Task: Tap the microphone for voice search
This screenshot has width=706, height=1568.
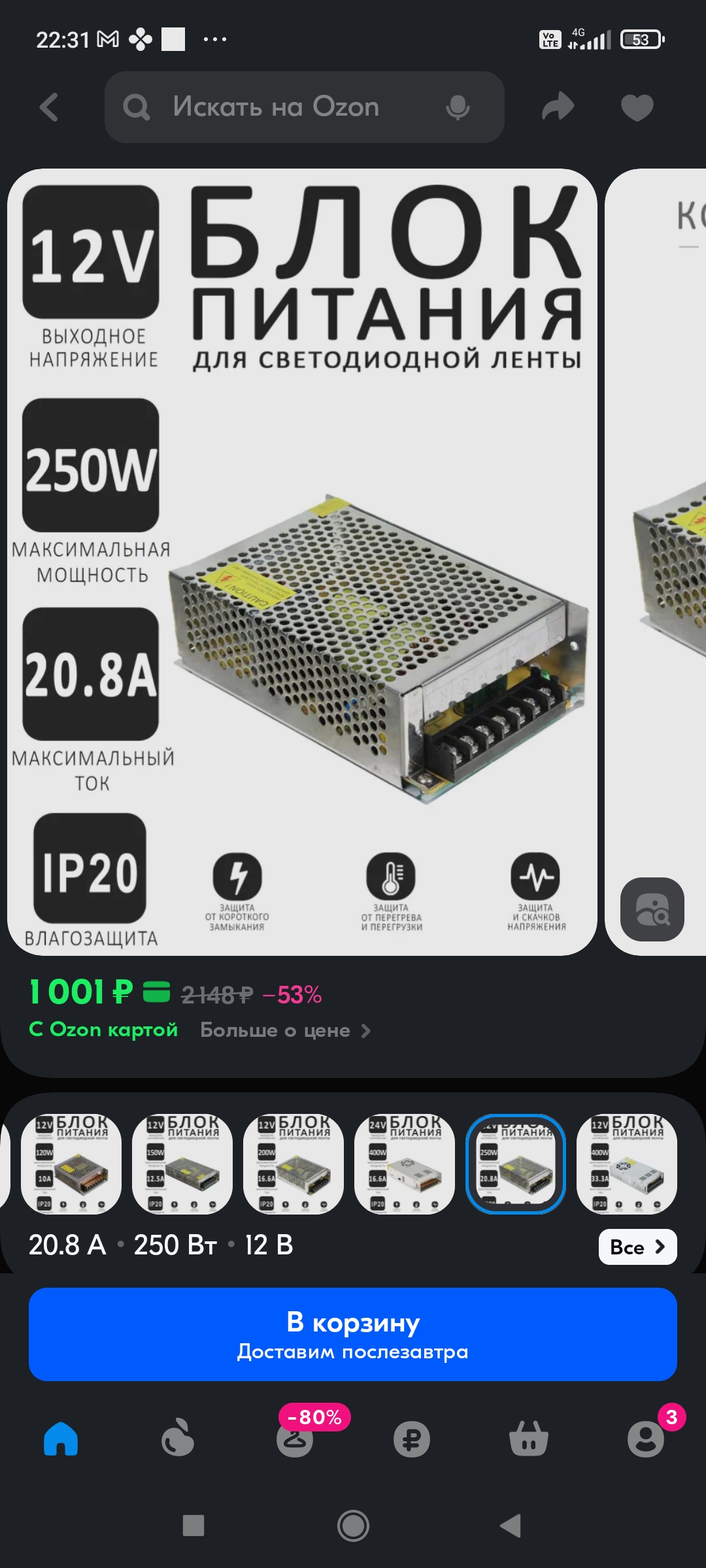Action: [x=458, y=107]
